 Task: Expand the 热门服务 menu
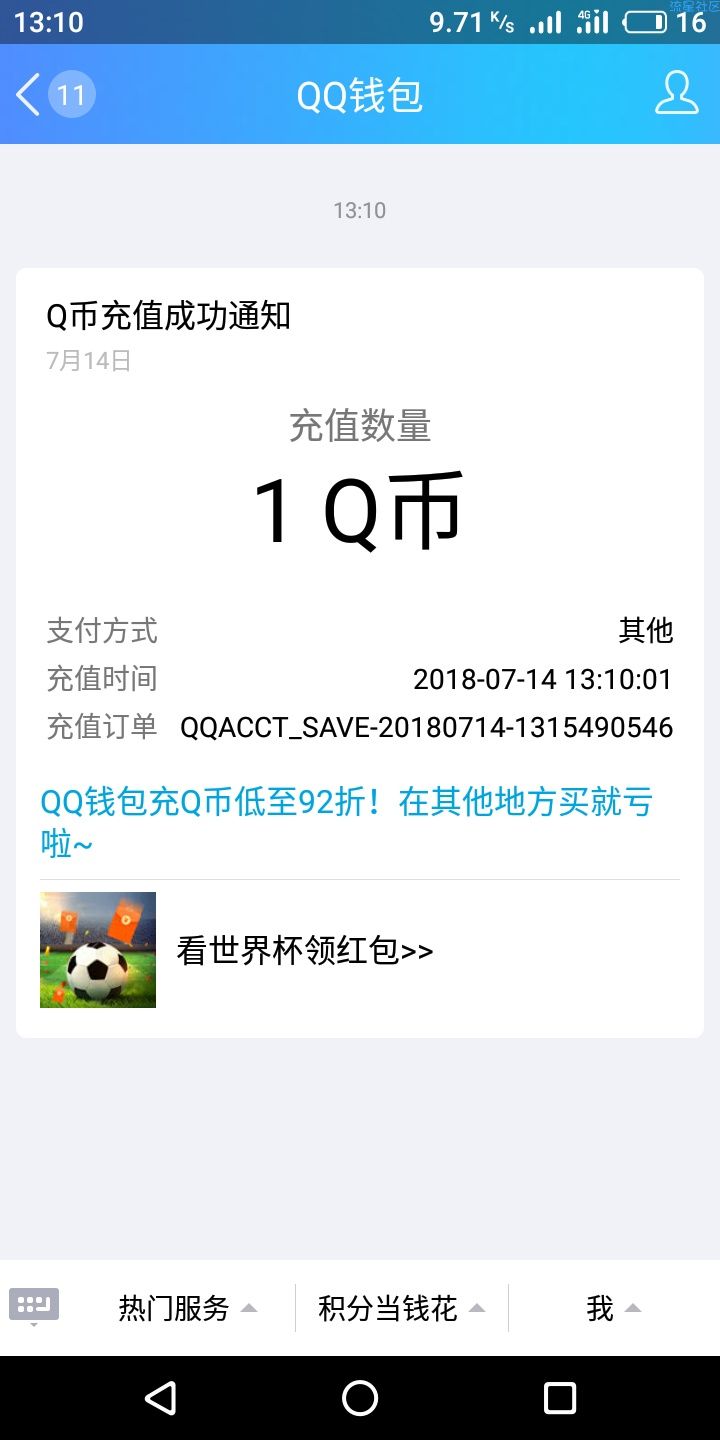pos(188,1308)
